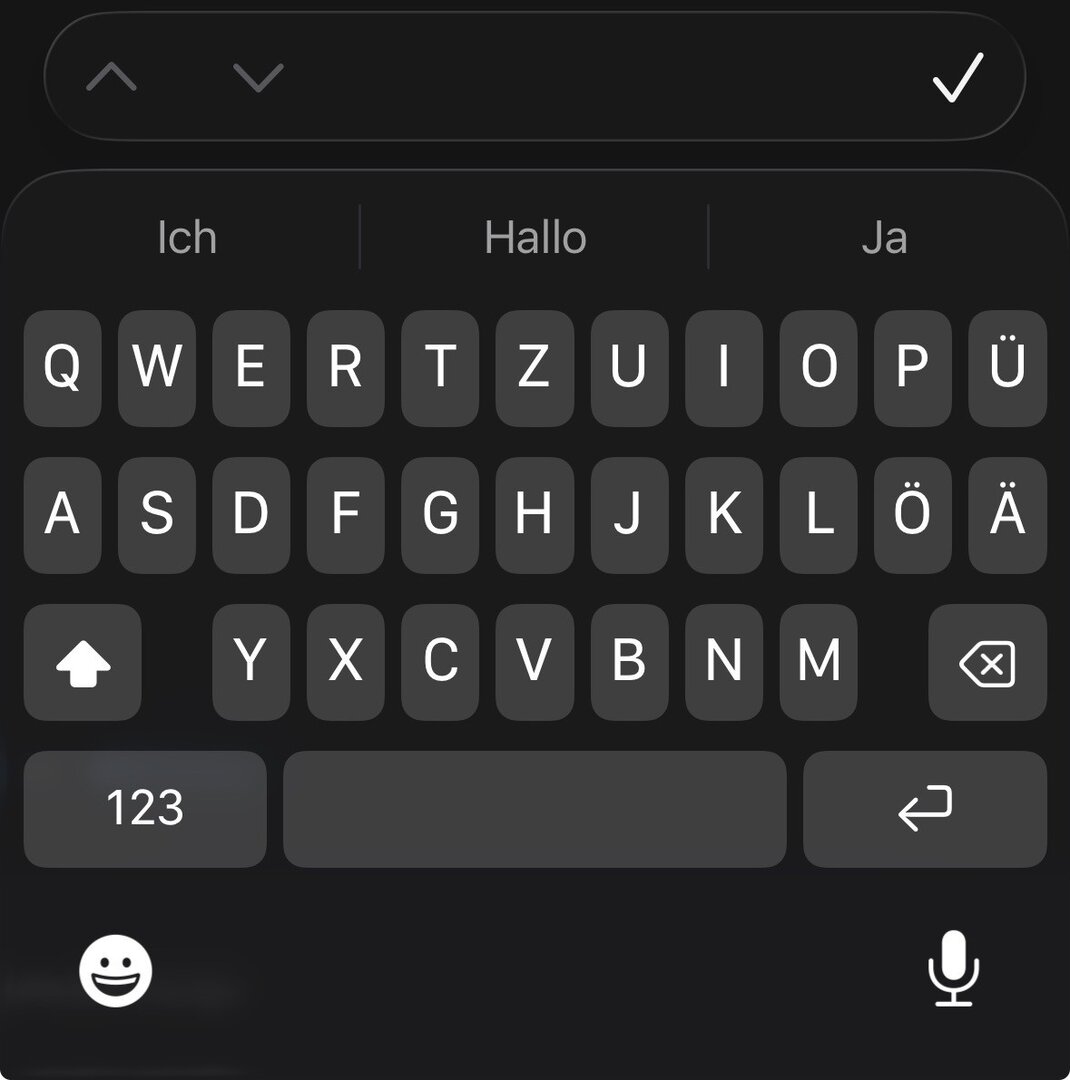Switch to the 123 number keyboard

(145, 808)
